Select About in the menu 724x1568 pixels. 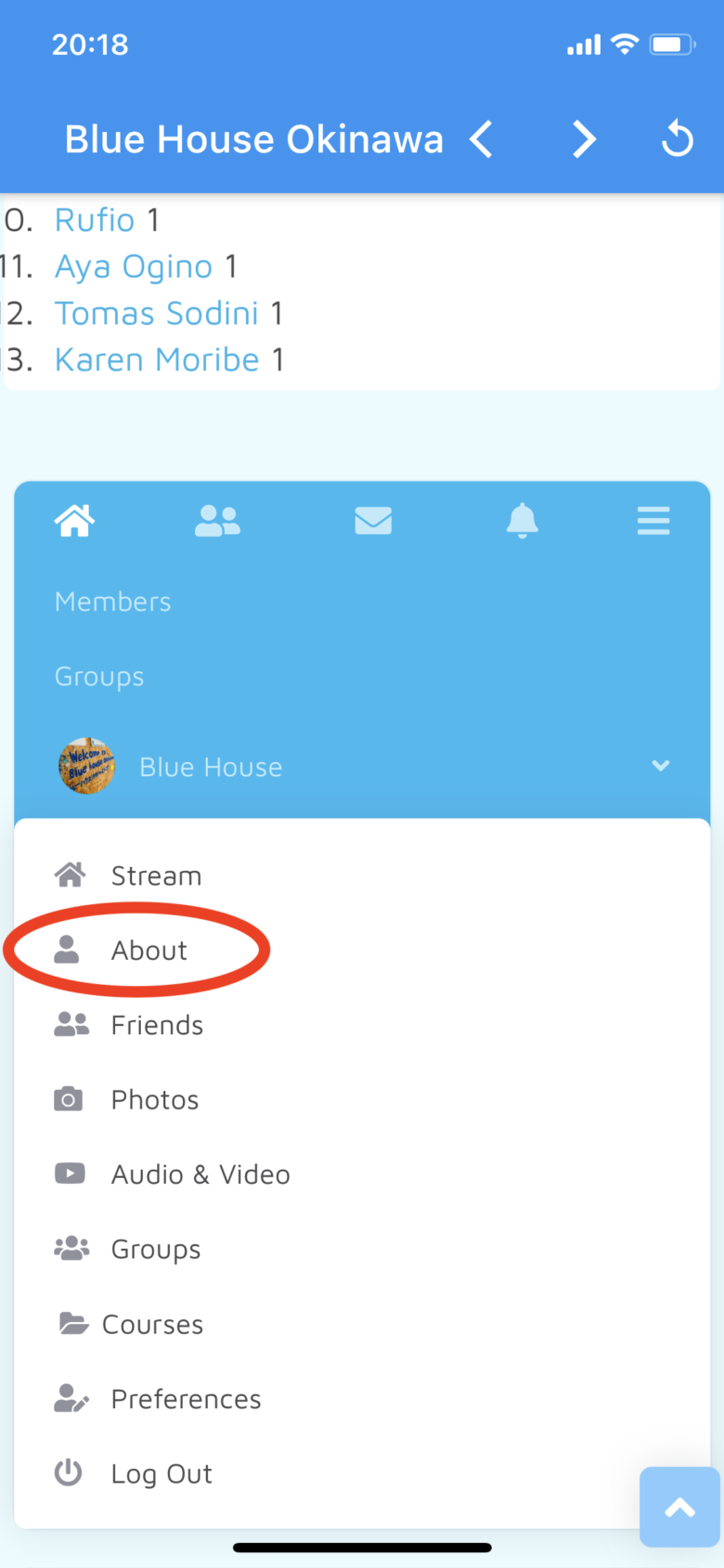click(x=149, y=951)
